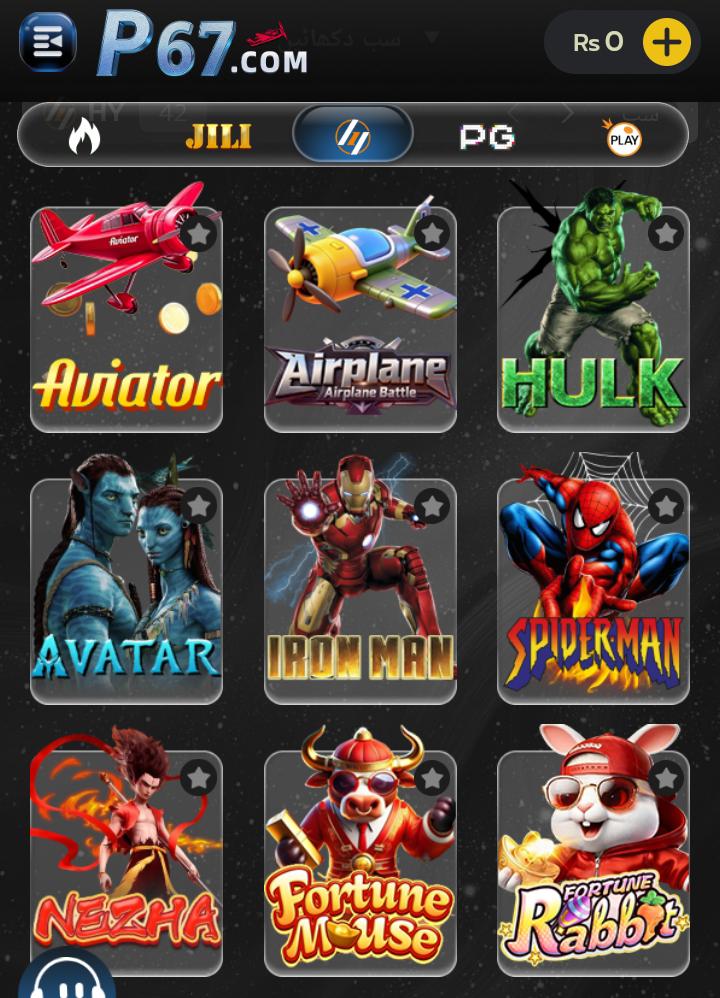Switch to the Pragmatic Play tab
Viewport: 720px width, 998px height.
click(623, 137)
